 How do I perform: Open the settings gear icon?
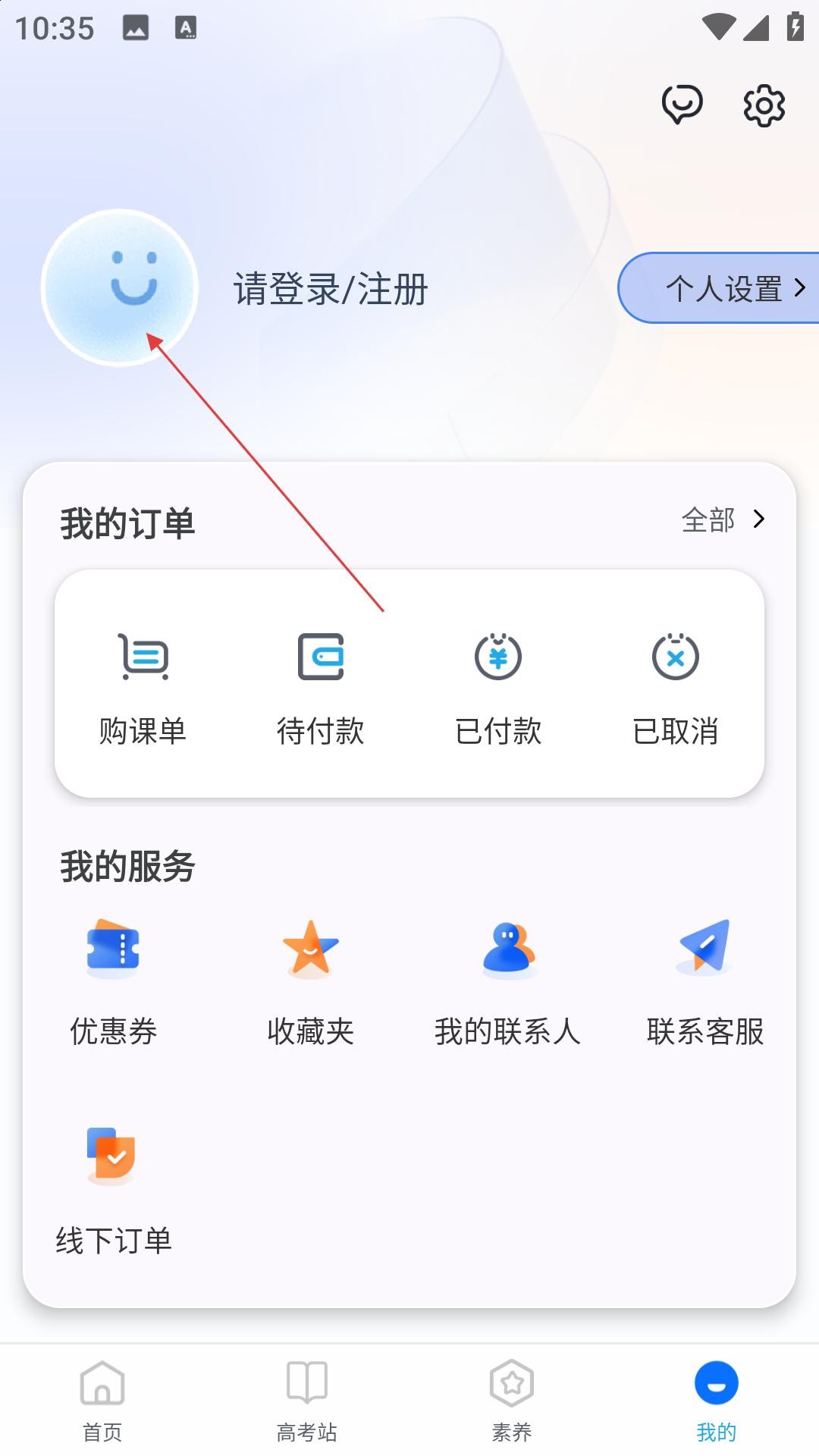[x=763, y=105]
